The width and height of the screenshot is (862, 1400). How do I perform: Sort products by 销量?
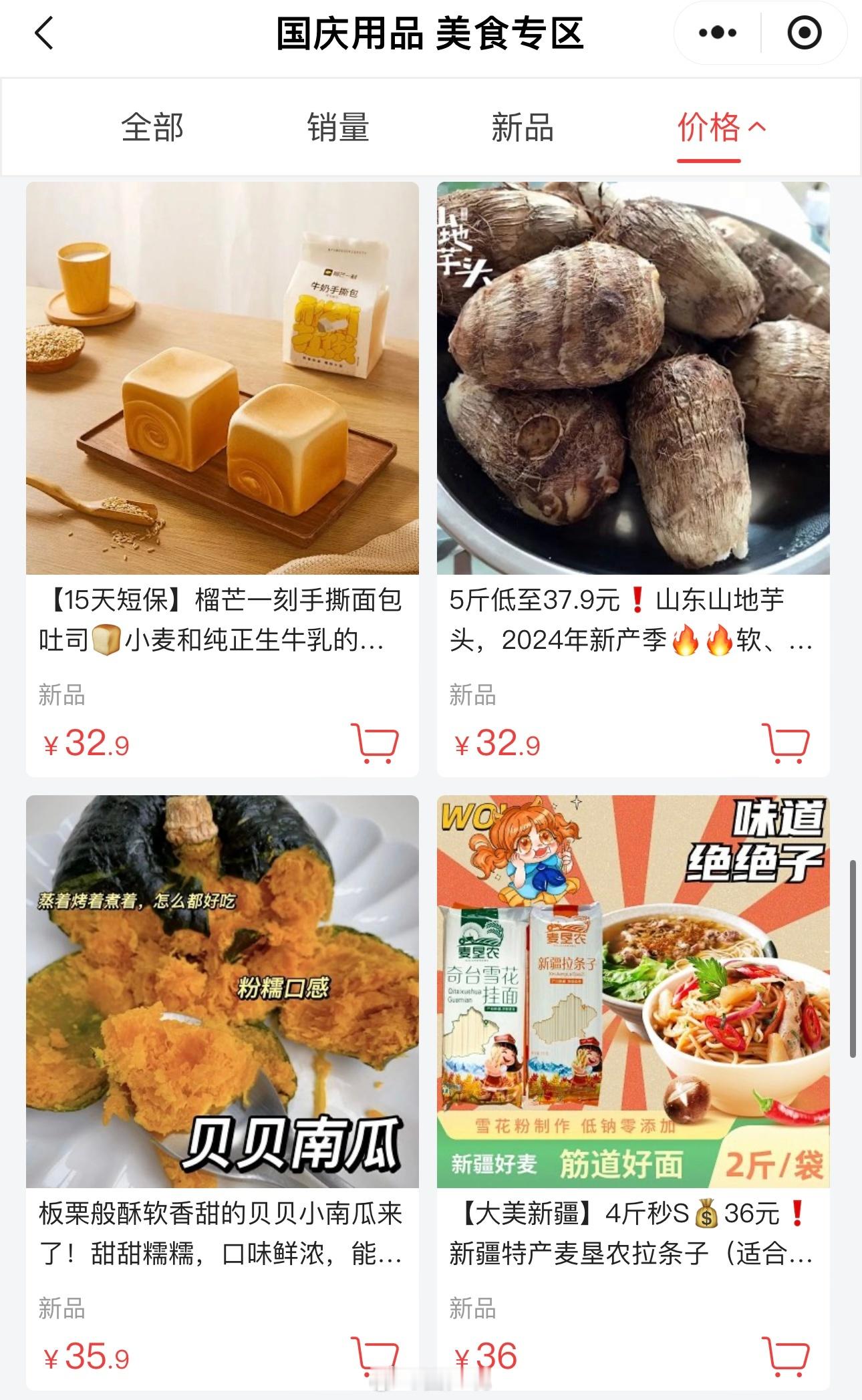[x=338, y=127]
